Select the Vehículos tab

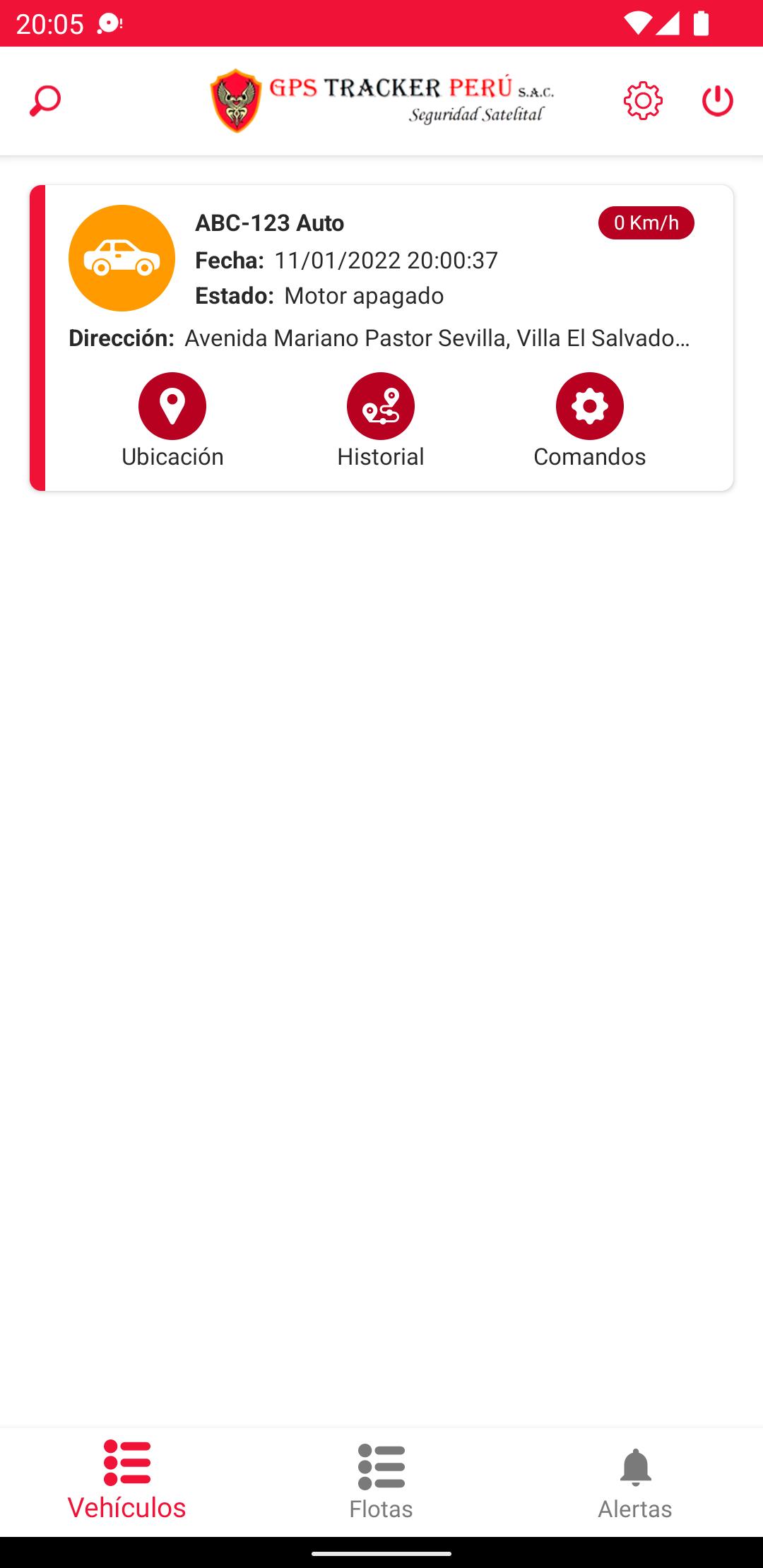click(127, 1480)
